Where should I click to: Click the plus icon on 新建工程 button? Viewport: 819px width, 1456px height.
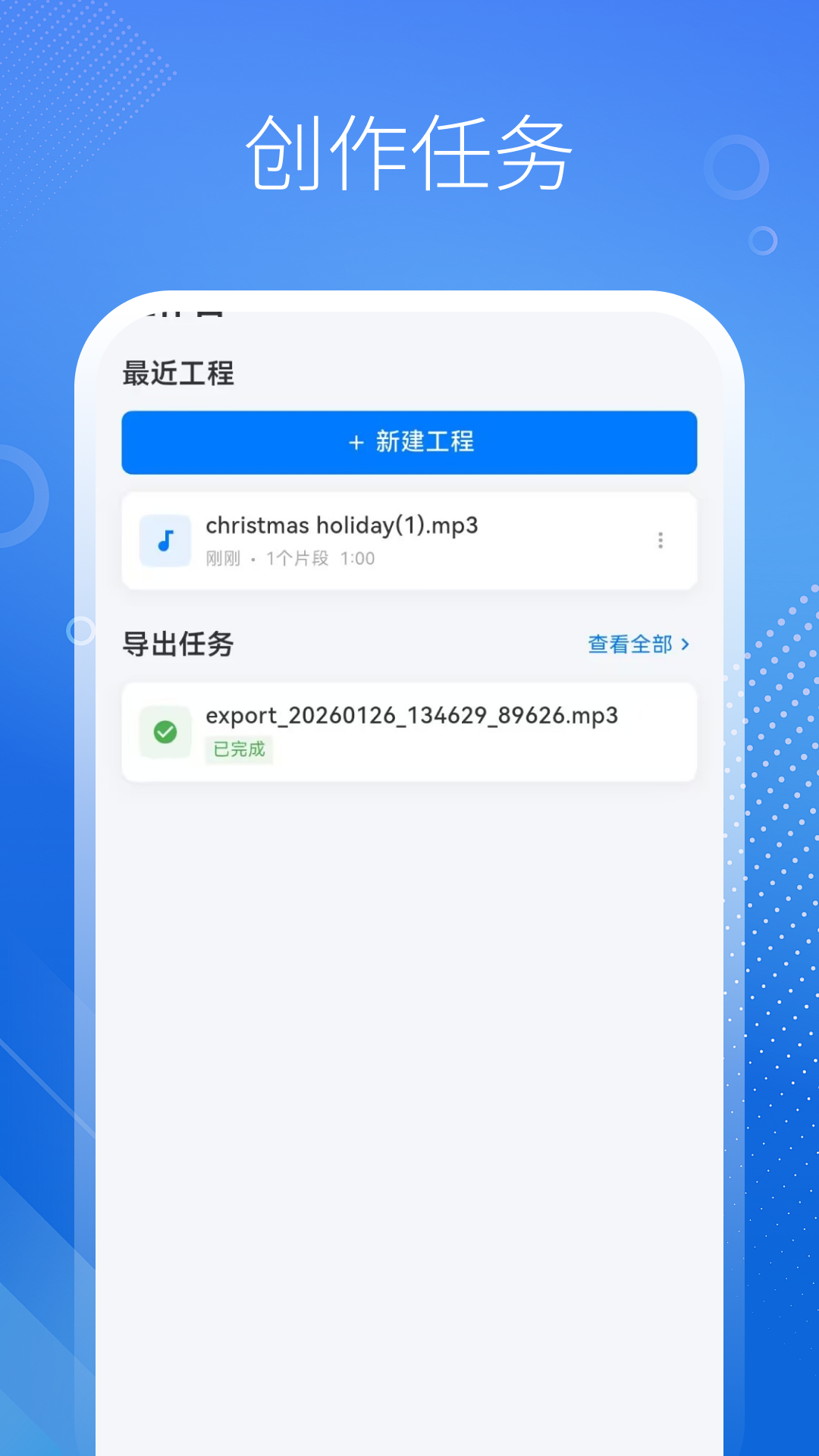click(356, 443)
